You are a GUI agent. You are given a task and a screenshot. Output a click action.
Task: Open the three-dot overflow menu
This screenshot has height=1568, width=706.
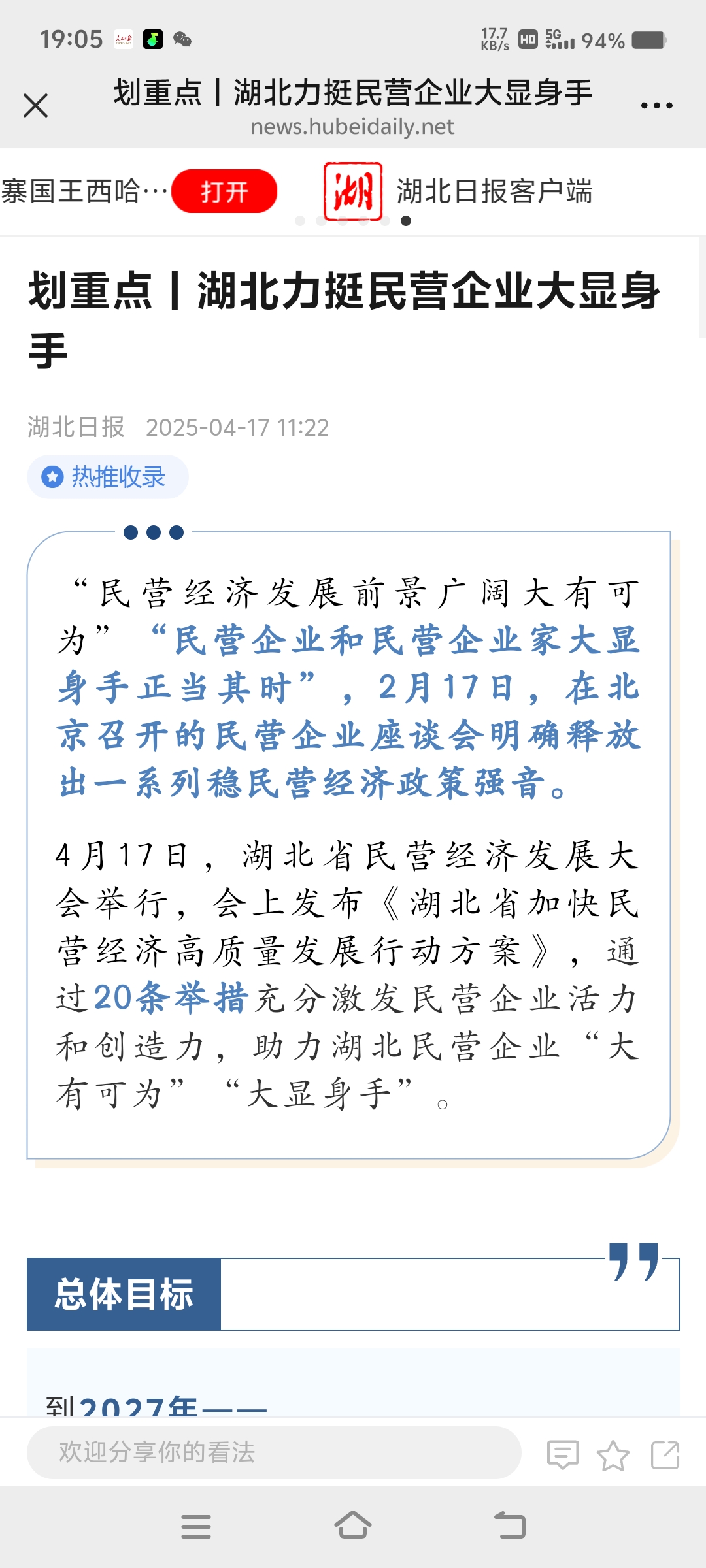coord(656,105)
